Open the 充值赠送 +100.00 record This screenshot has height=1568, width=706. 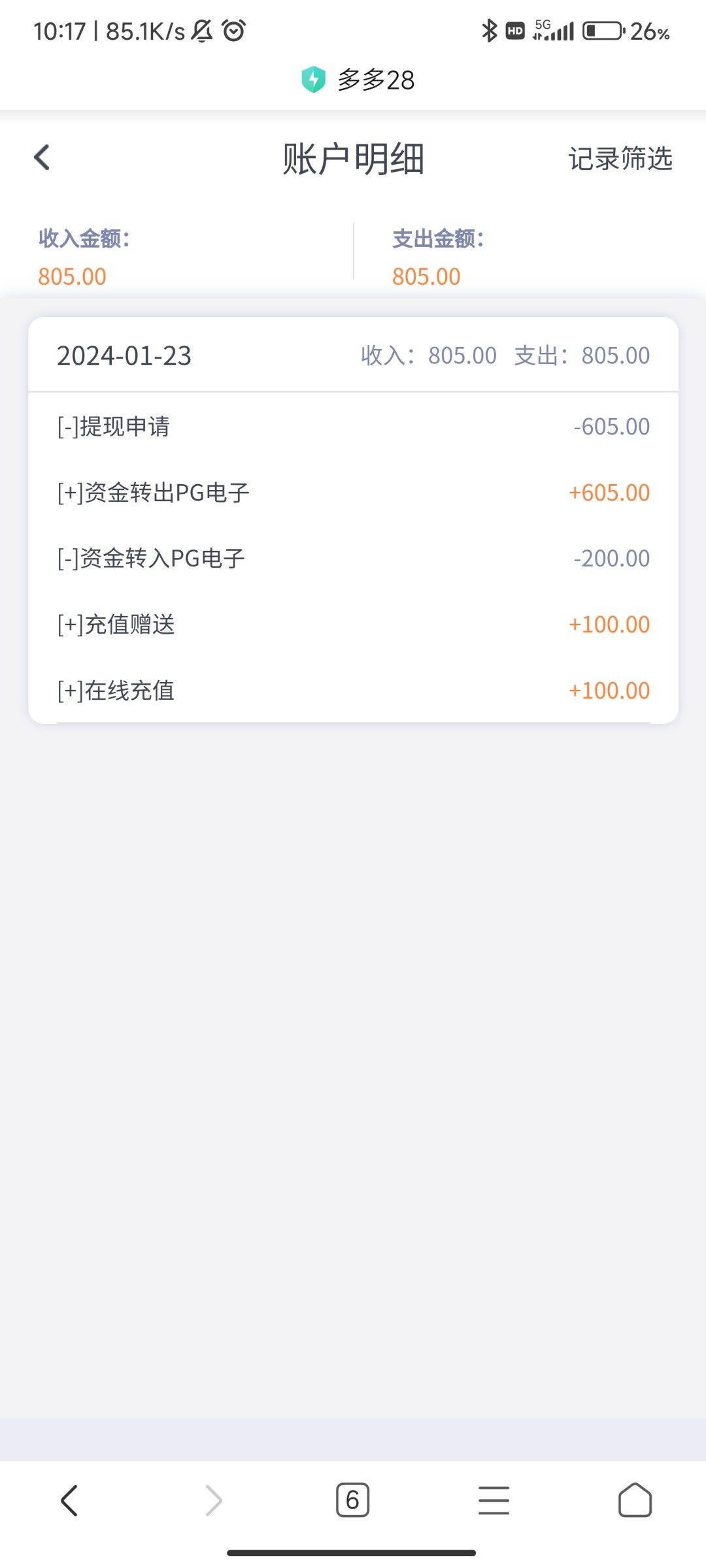point(353,625)
